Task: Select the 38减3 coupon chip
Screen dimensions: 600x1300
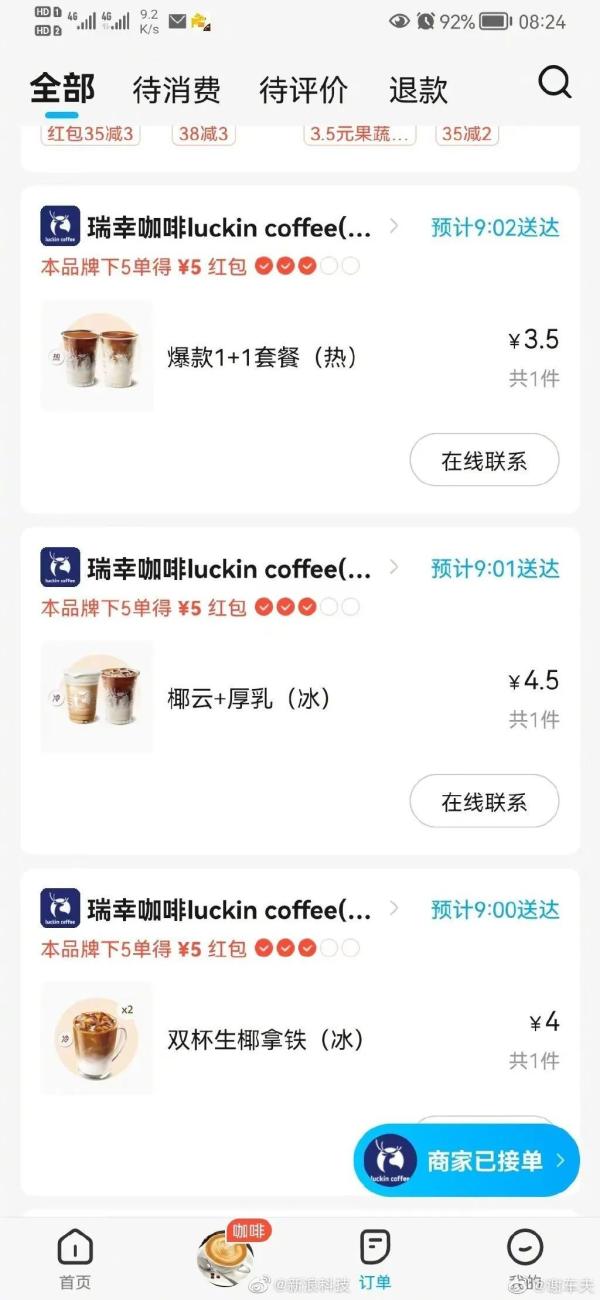Action: point(203,134)
